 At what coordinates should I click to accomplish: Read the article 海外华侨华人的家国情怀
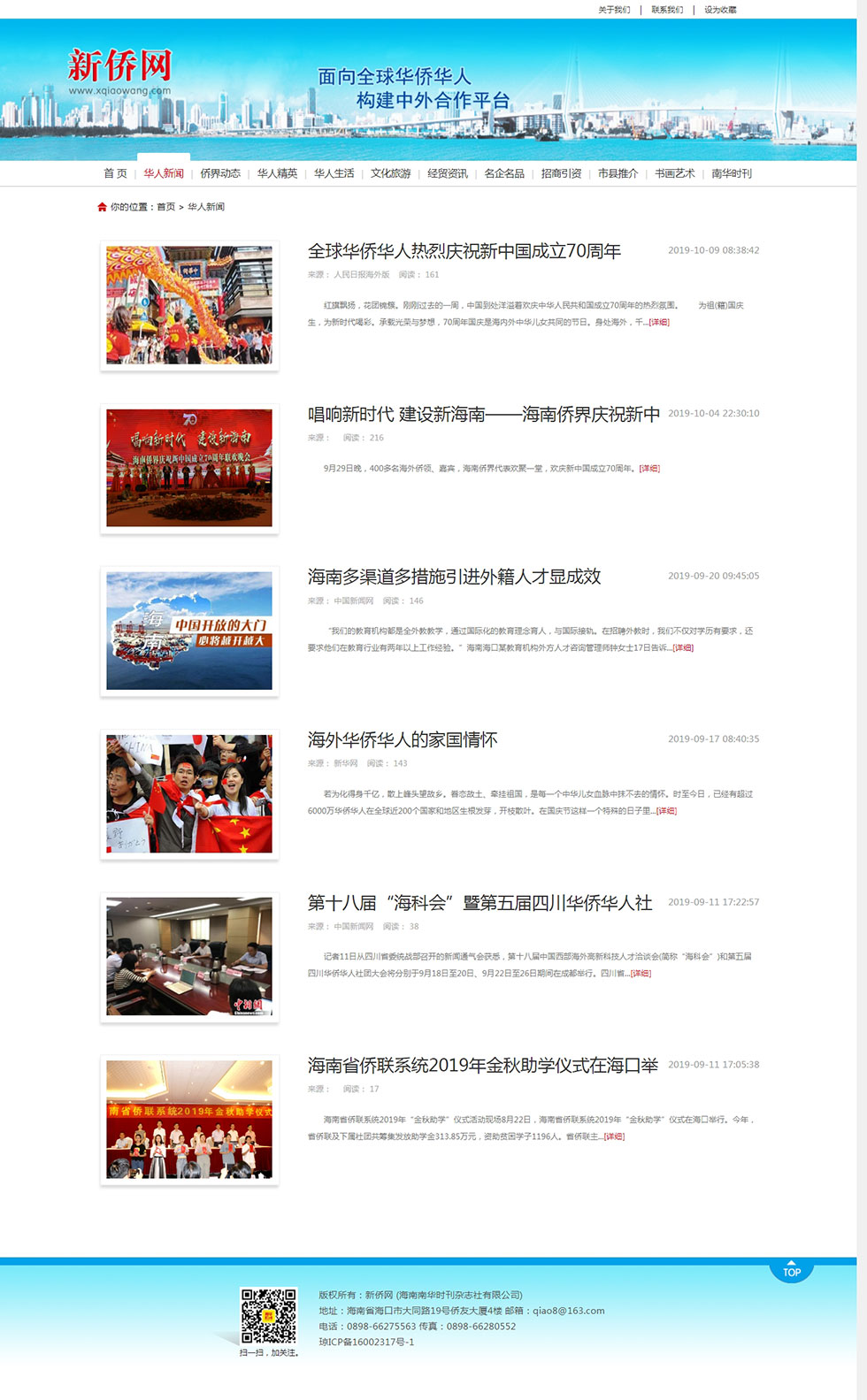click(403, 739)
